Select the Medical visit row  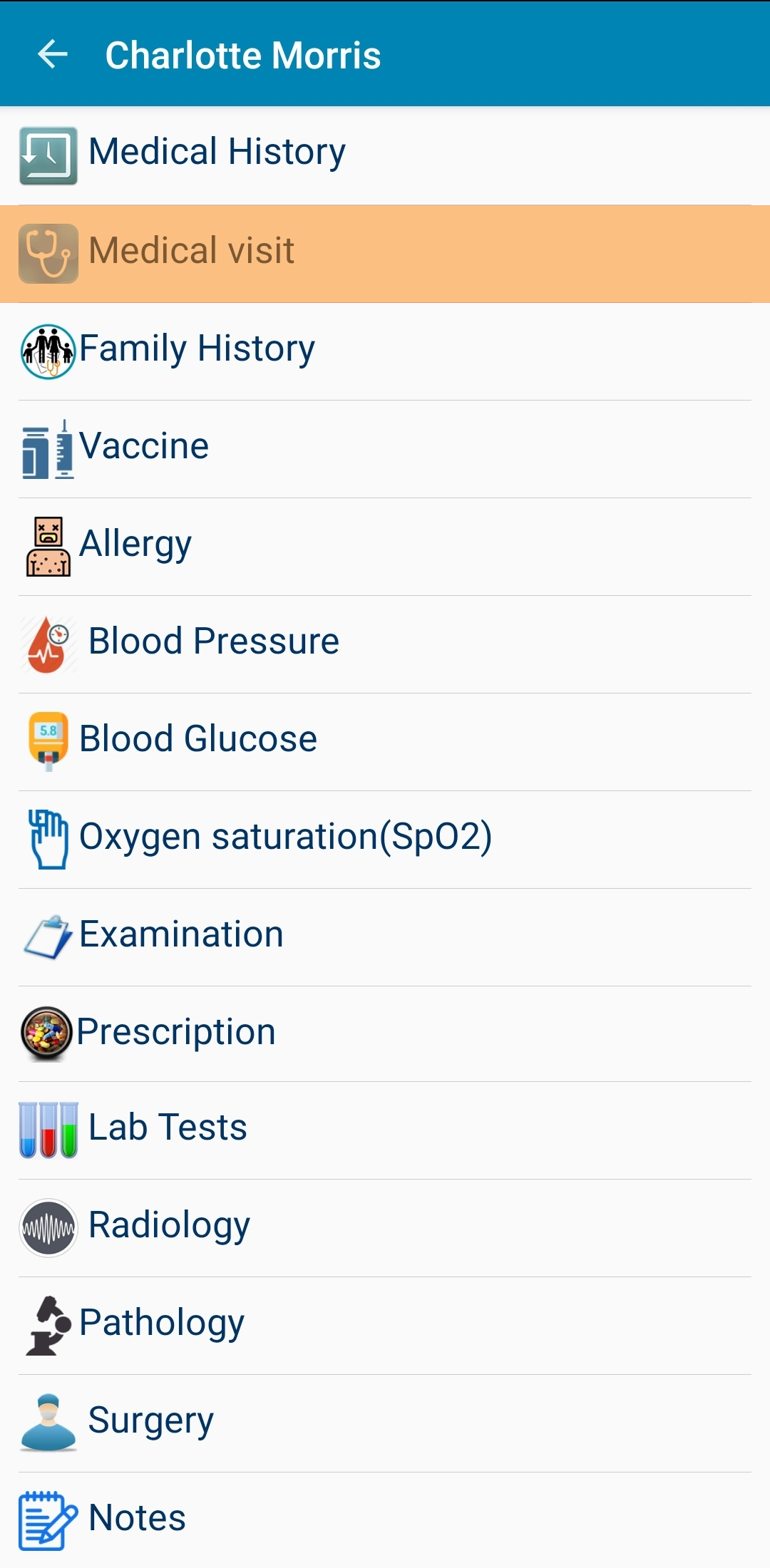tap(385, 254)
